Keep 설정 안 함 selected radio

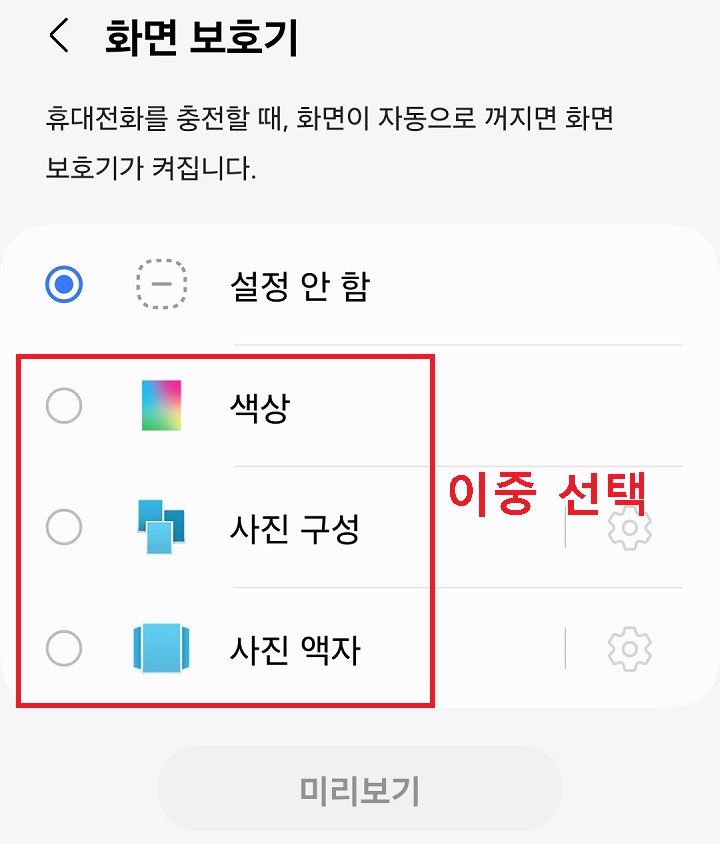click(63, 284)
